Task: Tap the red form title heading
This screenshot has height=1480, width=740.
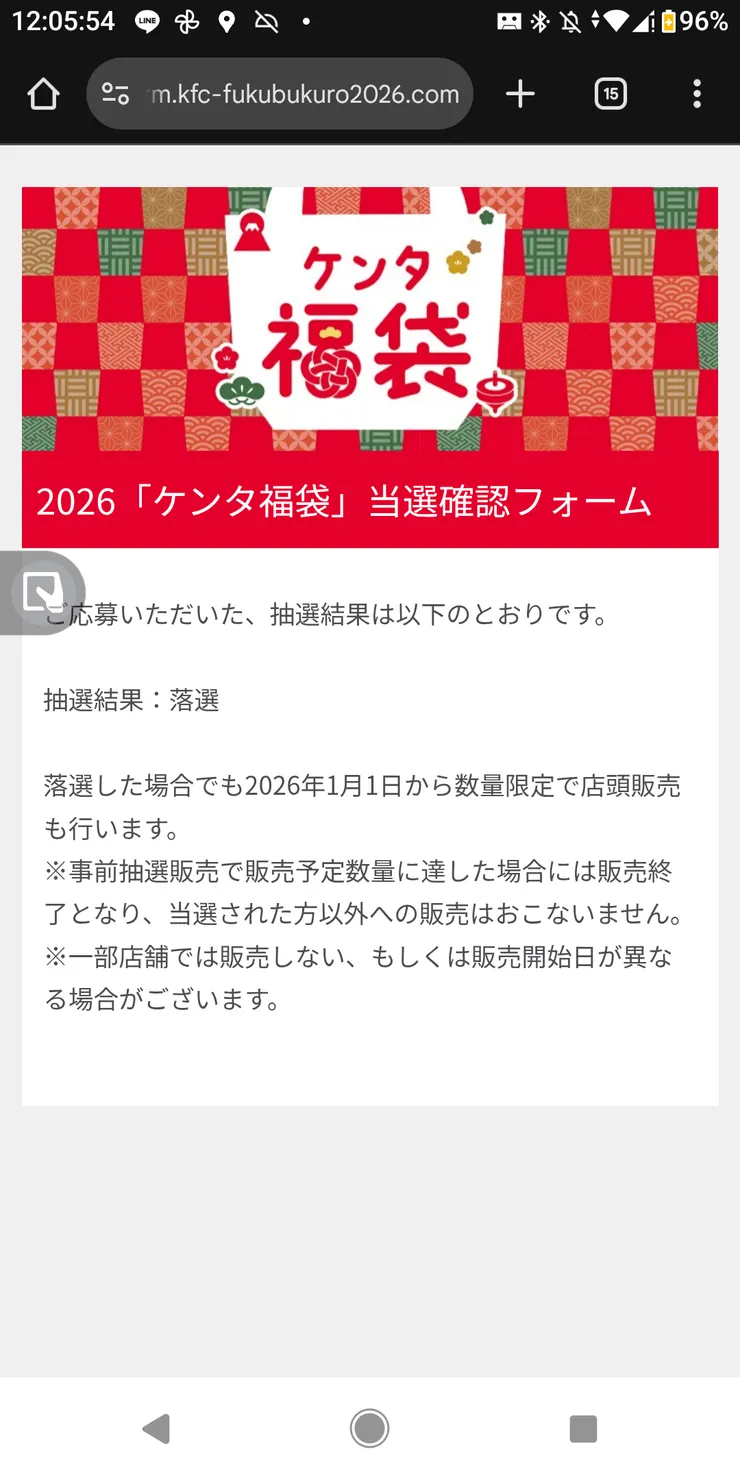Action: pyautogui.click(x=370, y=502)
